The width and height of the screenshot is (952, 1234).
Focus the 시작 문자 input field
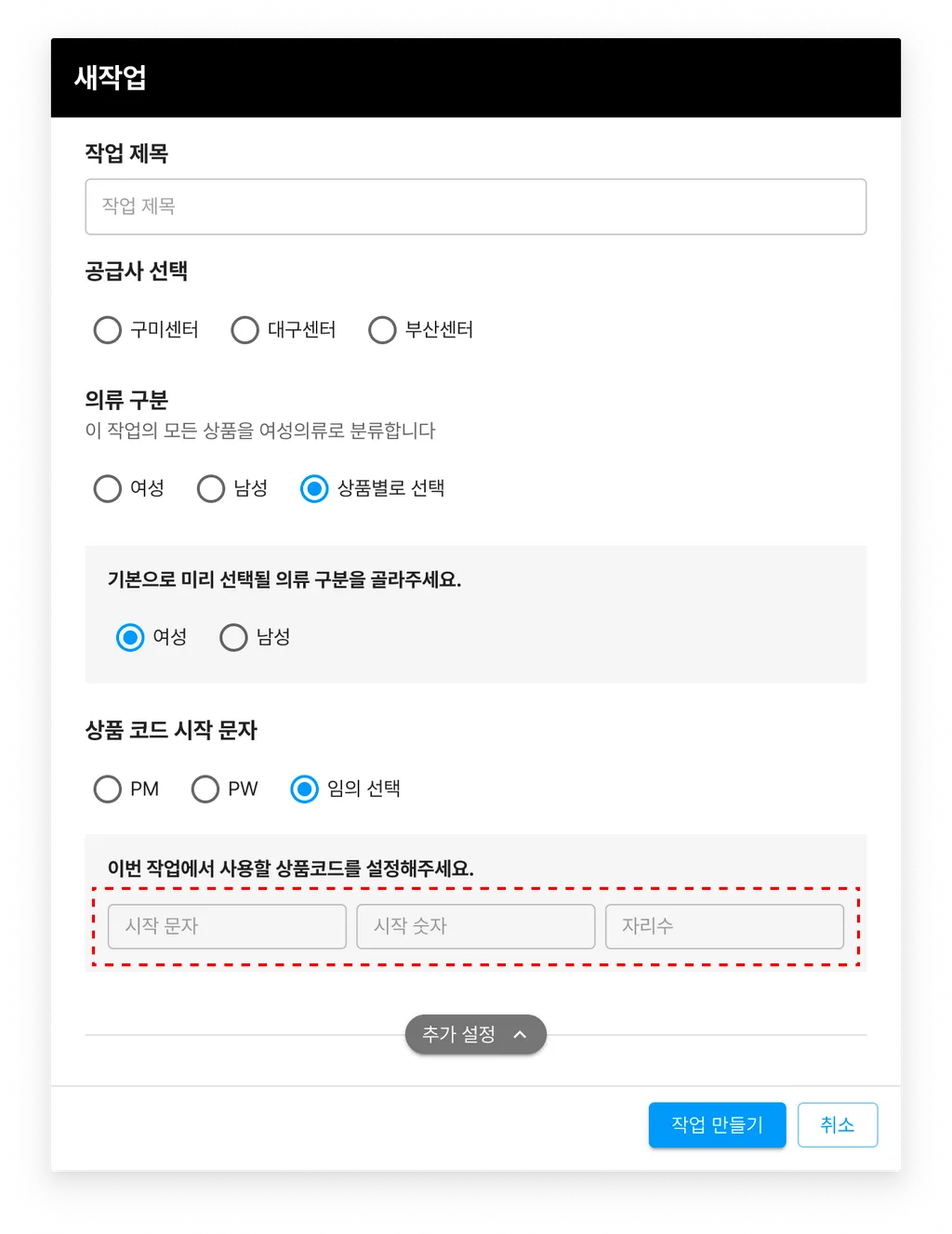pyautogui.click(x=227, y=926)
